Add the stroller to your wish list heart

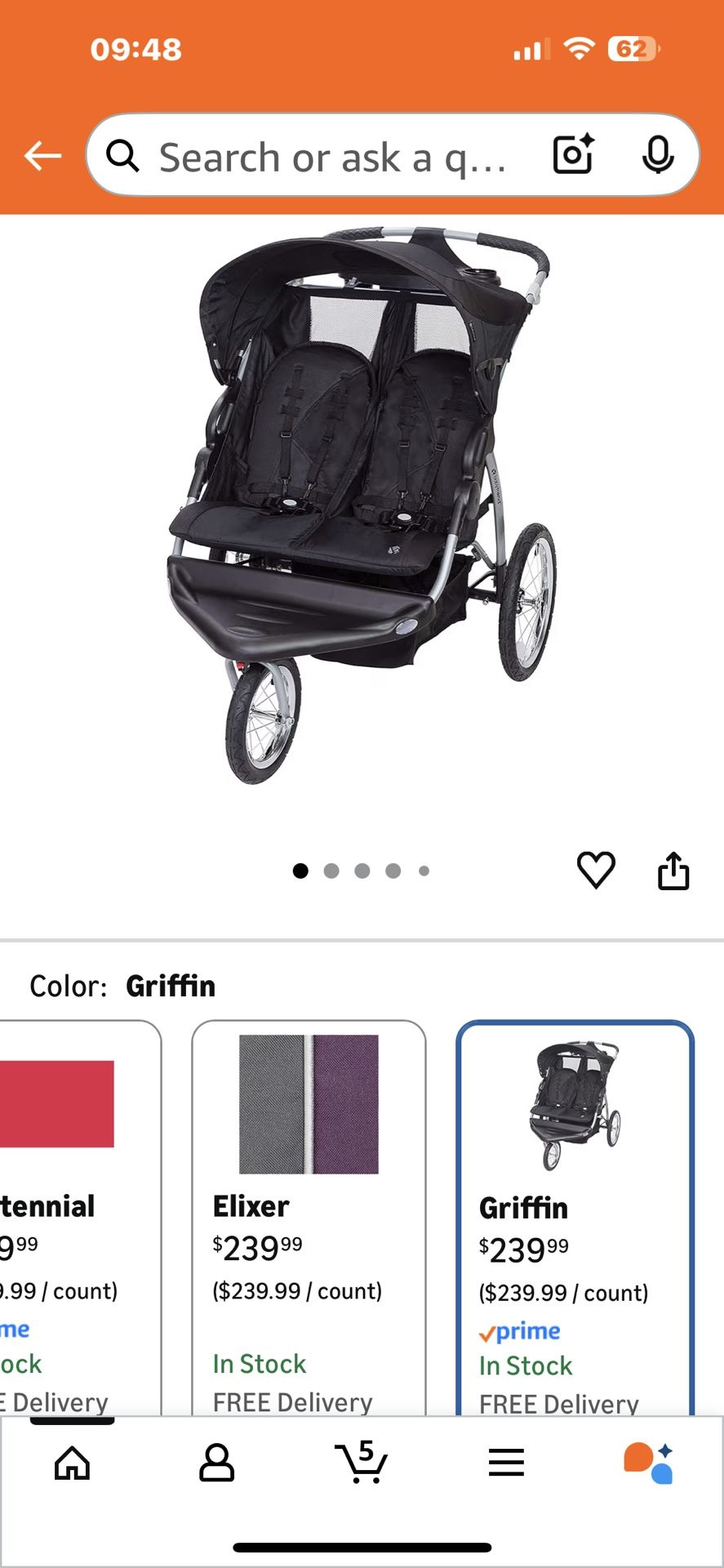[597, 871]
